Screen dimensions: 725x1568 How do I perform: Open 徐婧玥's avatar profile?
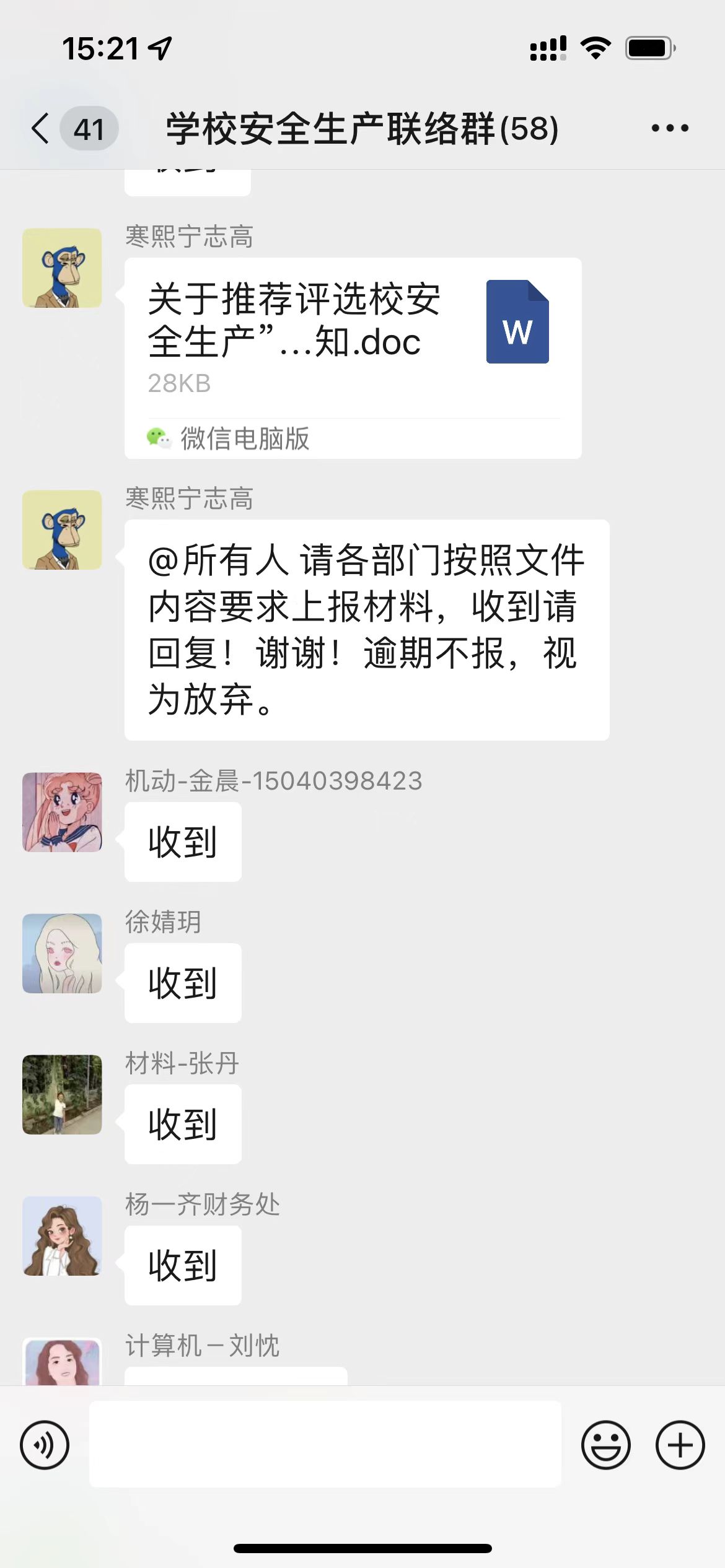62,953
